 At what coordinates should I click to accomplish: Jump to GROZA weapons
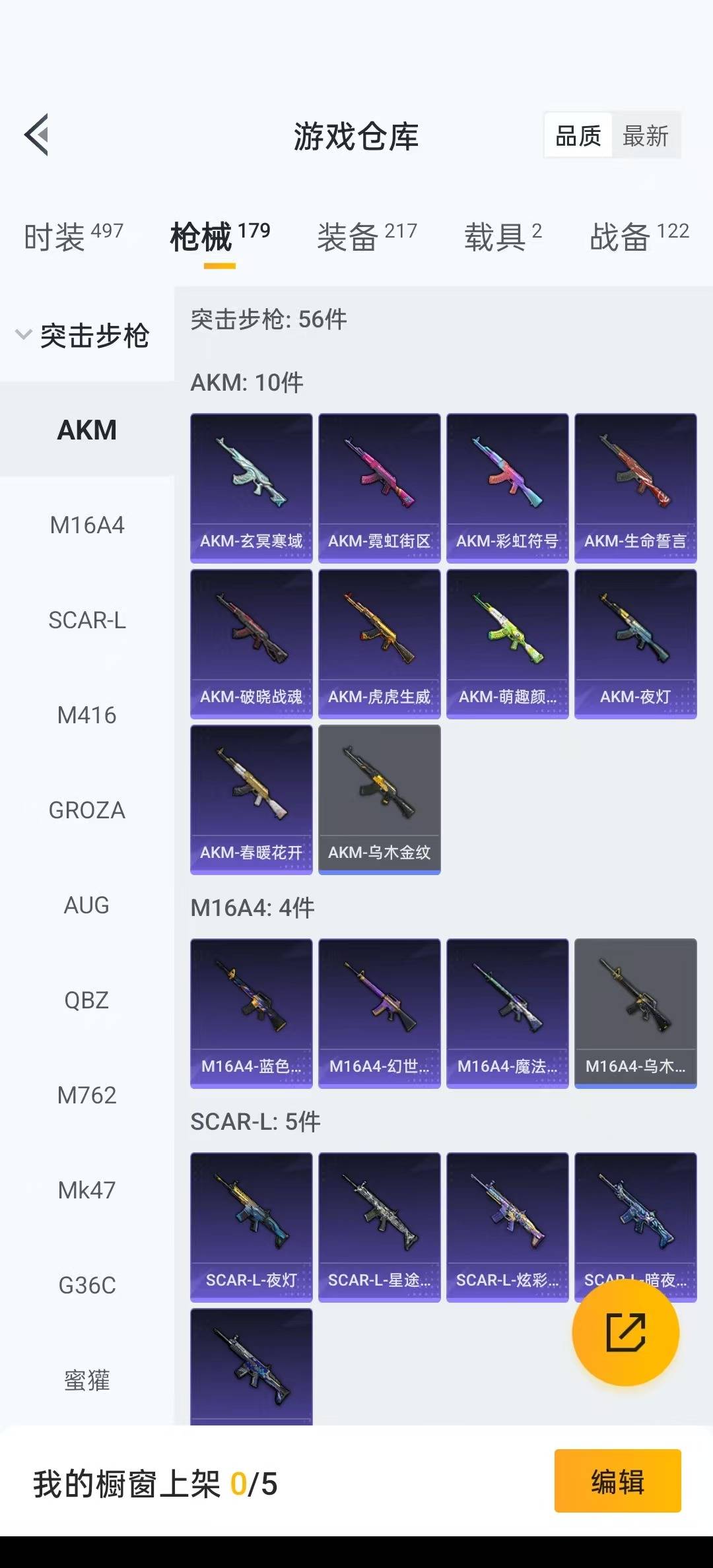click(x=87, y=810)
